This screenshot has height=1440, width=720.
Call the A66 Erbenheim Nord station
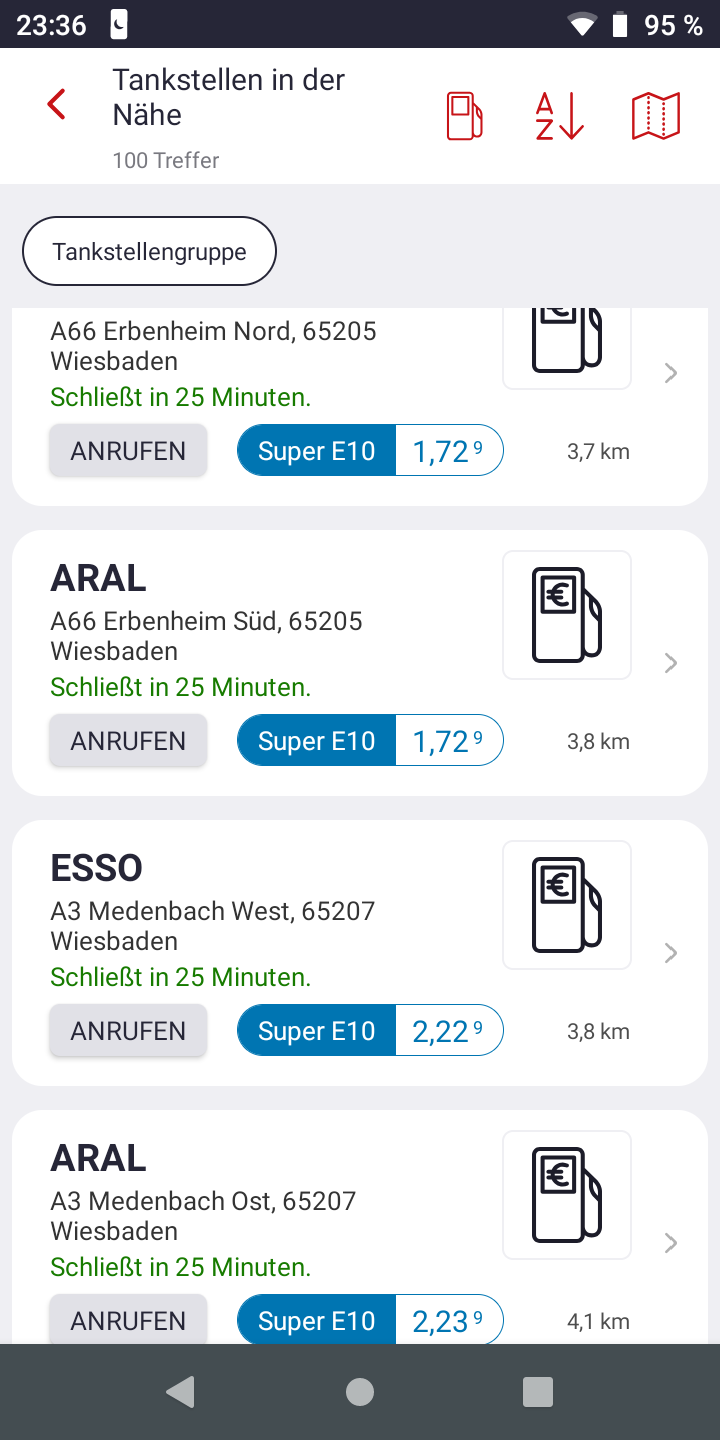[x=128, y=451]
